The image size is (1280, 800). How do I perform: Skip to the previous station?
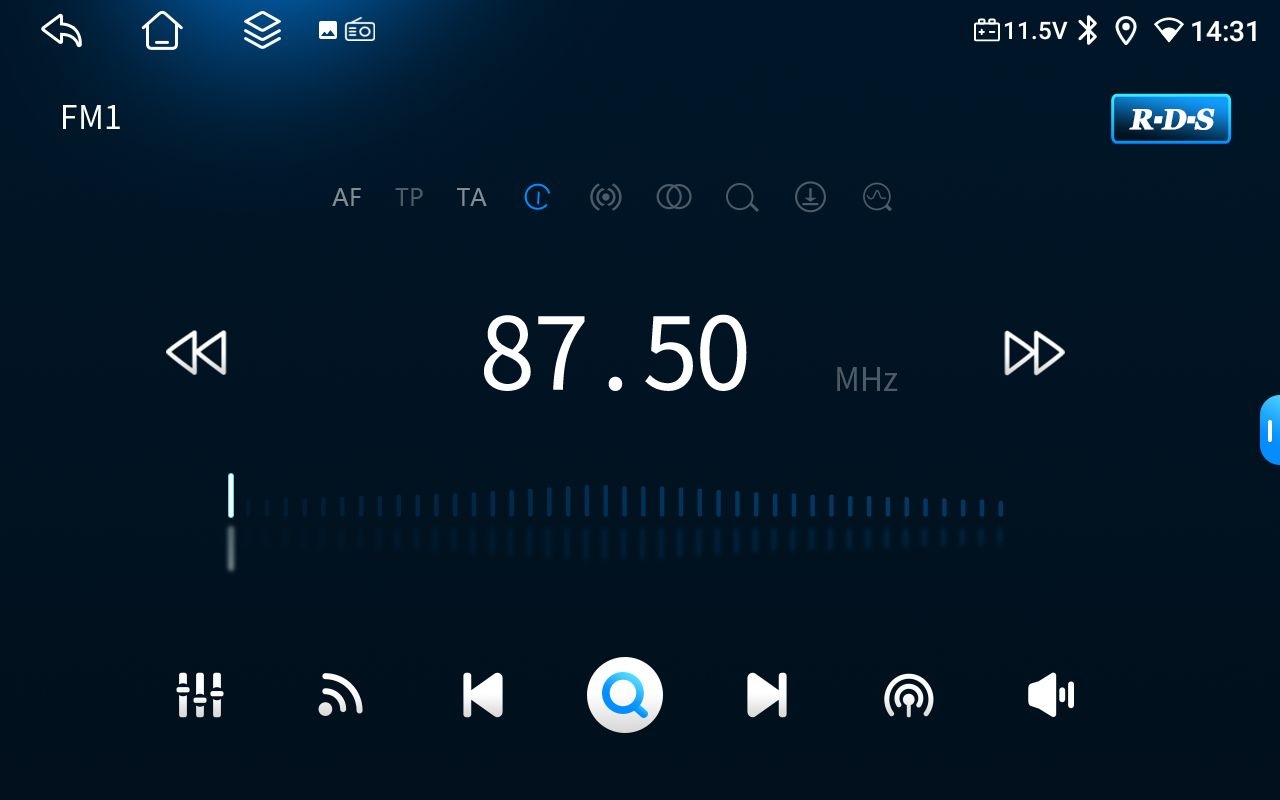[x=483, y=695]
